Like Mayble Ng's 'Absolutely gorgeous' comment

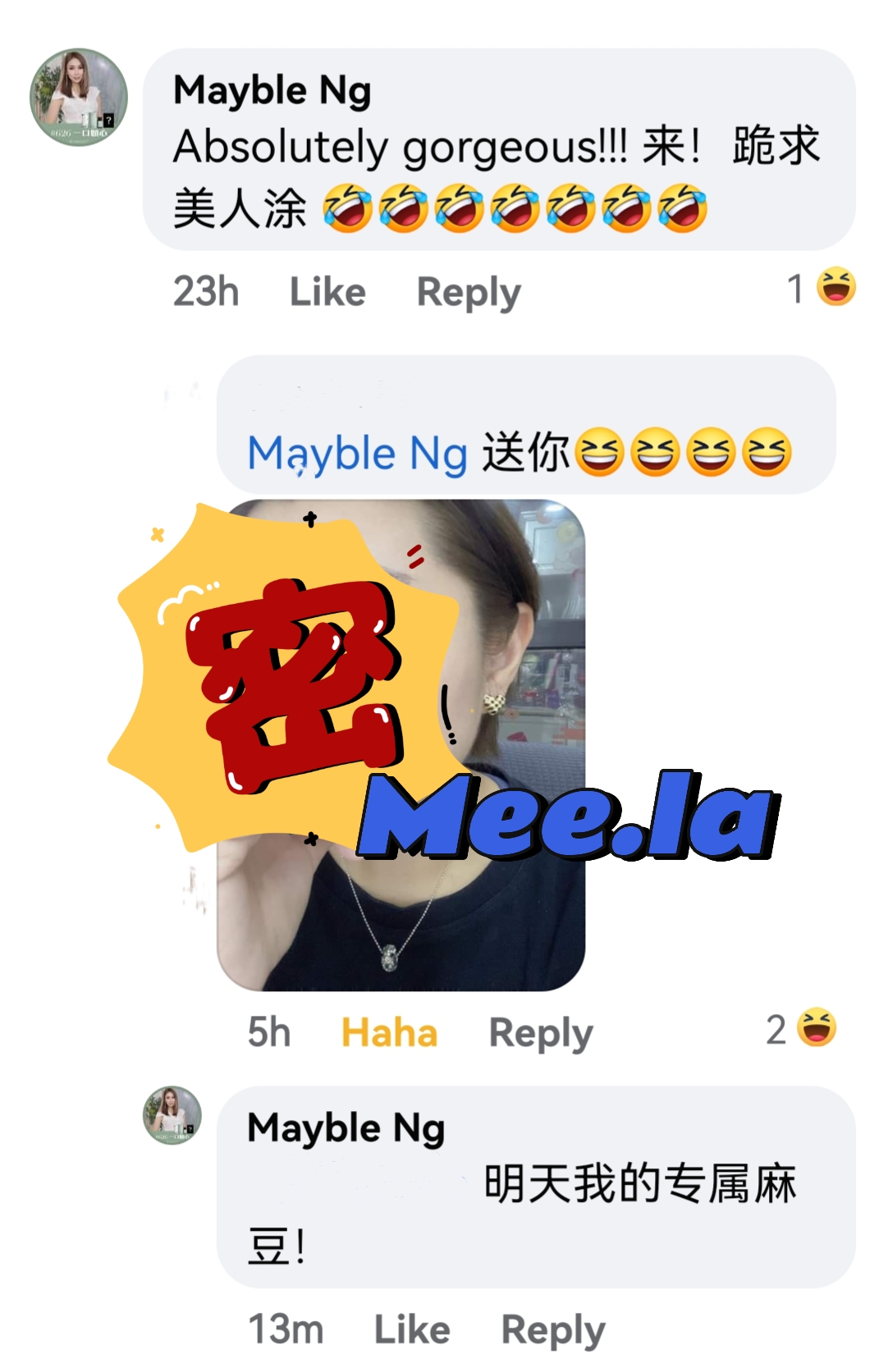coord(327,292)
